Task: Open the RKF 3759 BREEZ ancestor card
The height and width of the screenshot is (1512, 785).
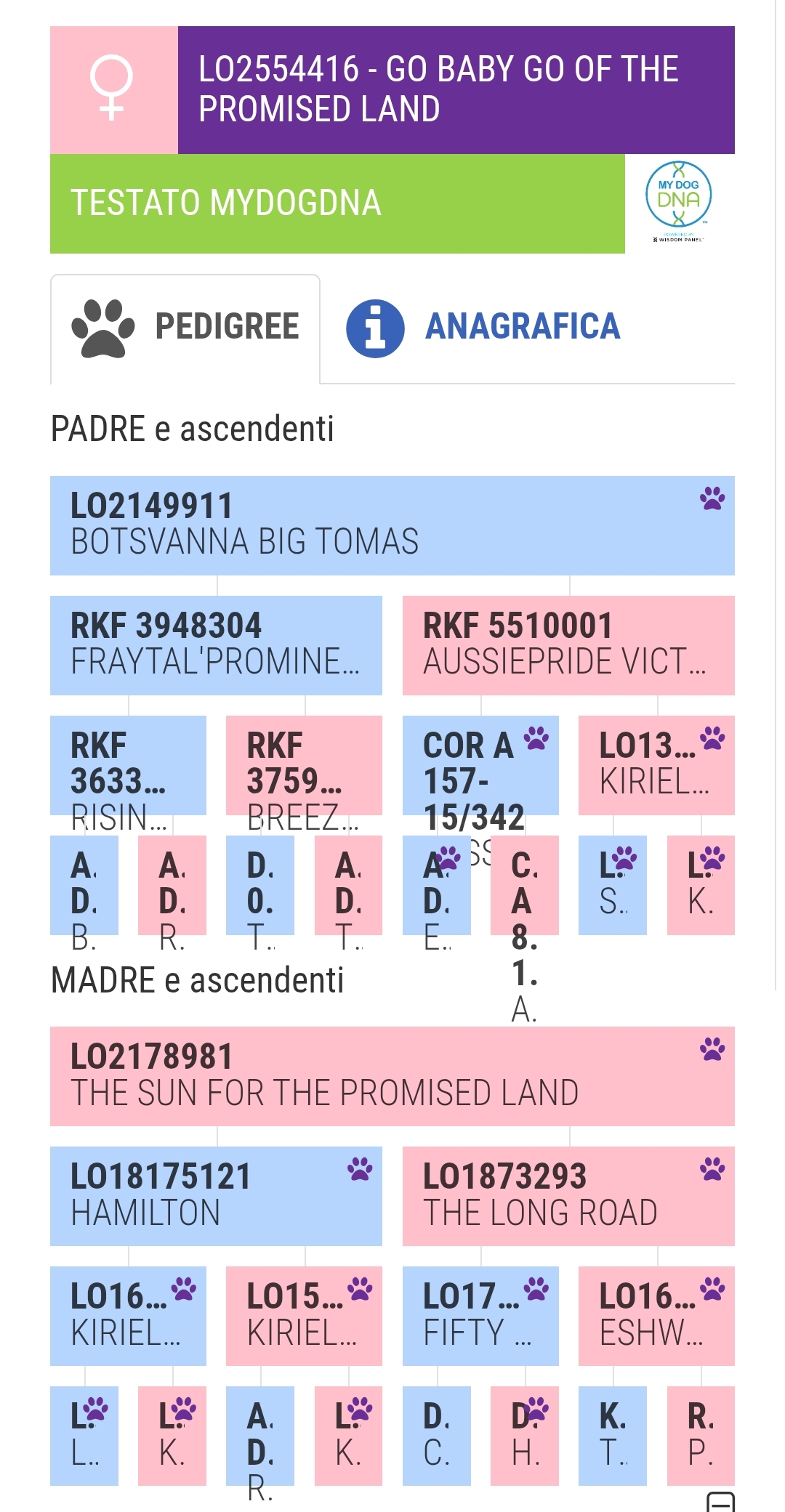Action: pos(304,765)
